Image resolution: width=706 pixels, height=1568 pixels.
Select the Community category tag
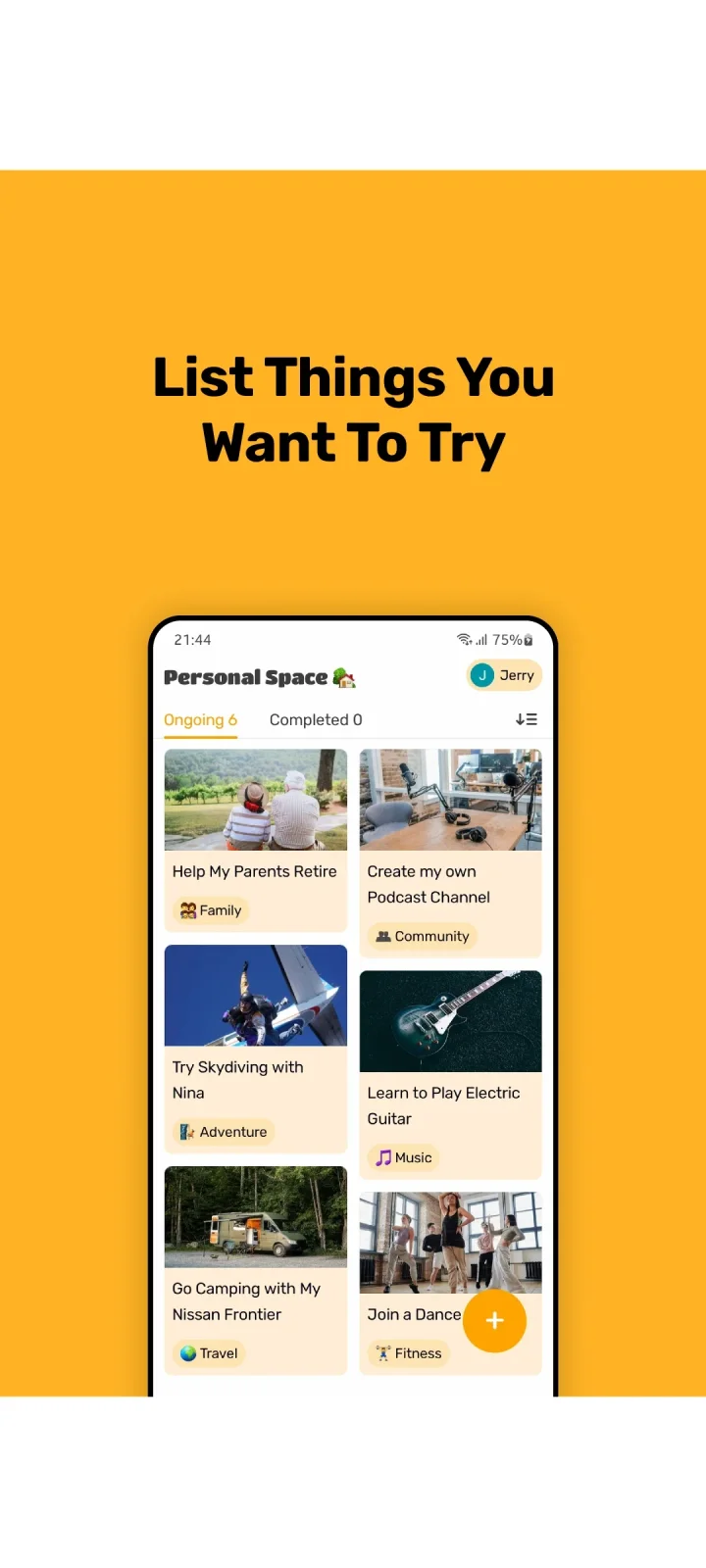422,936
